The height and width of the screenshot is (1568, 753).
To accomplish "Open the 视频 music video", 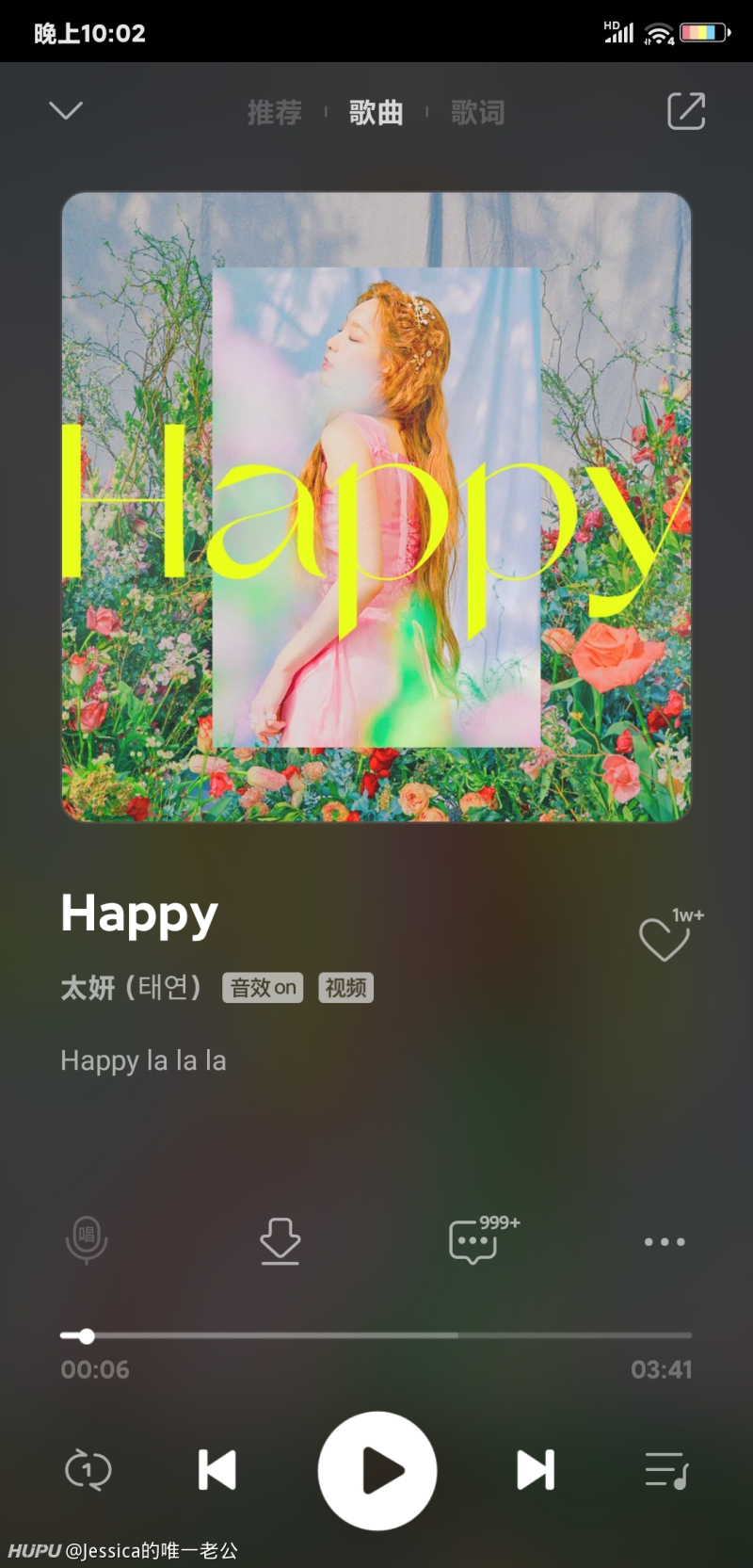I will click(345, 988).
